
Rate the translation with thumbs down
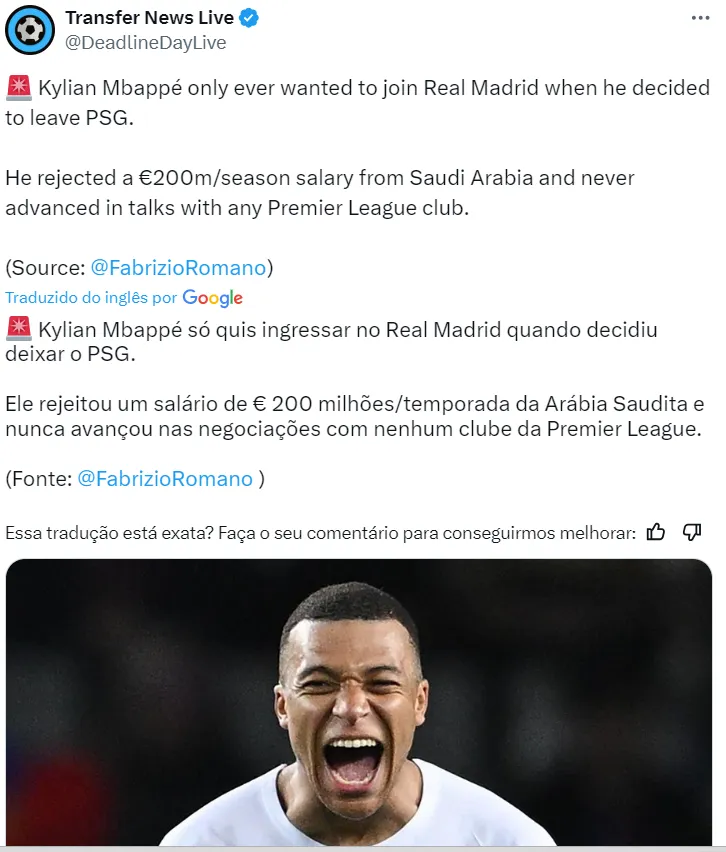tap(692, 532)
